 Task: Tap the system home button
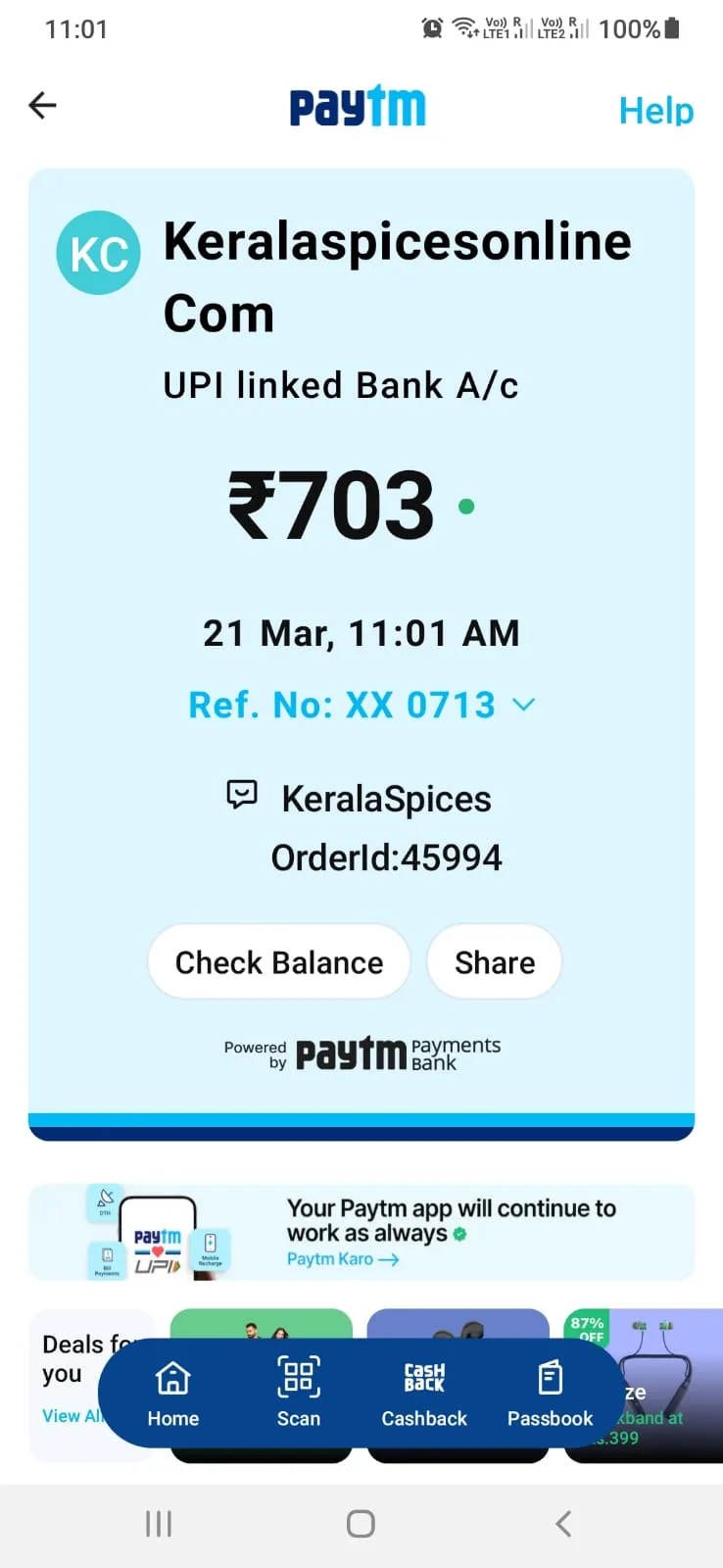pos(361,1524)
